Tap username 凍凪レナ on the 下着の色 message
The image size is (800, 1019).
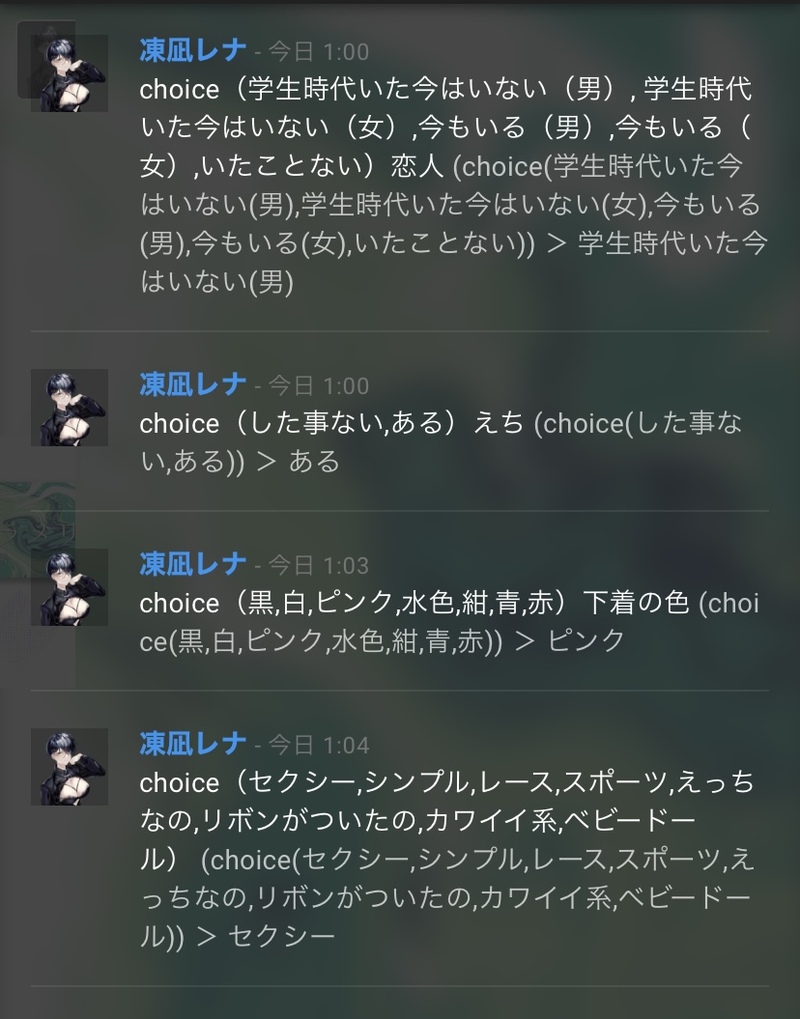[x=193, y=564]
